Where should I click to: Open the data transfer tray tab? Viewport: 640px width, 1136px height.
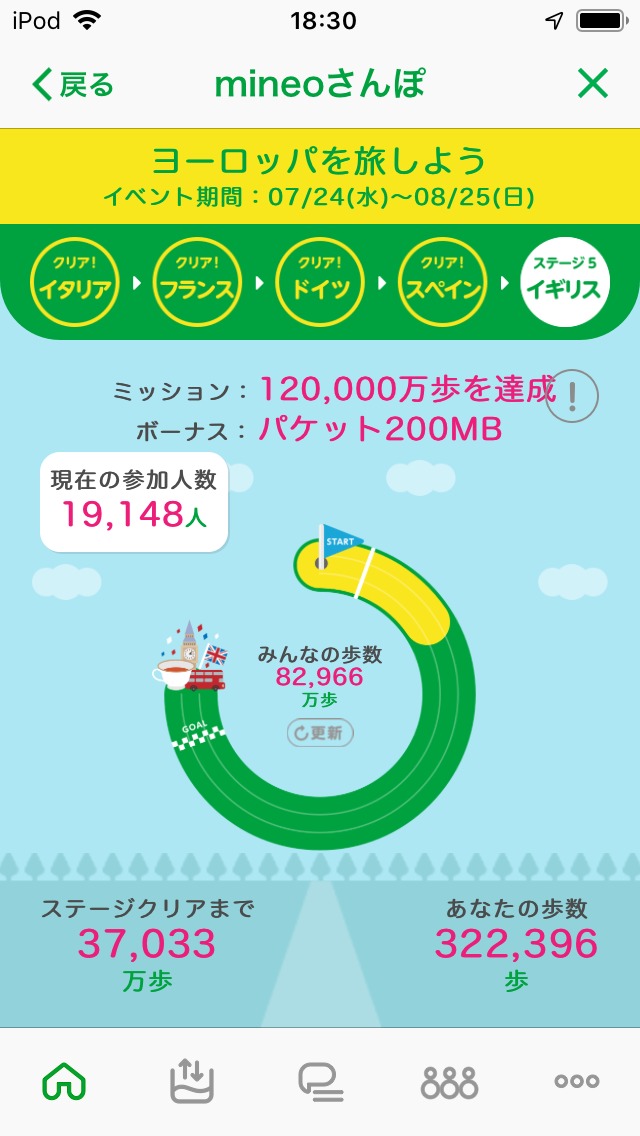pyautogui.click(x=190, y=1081)
